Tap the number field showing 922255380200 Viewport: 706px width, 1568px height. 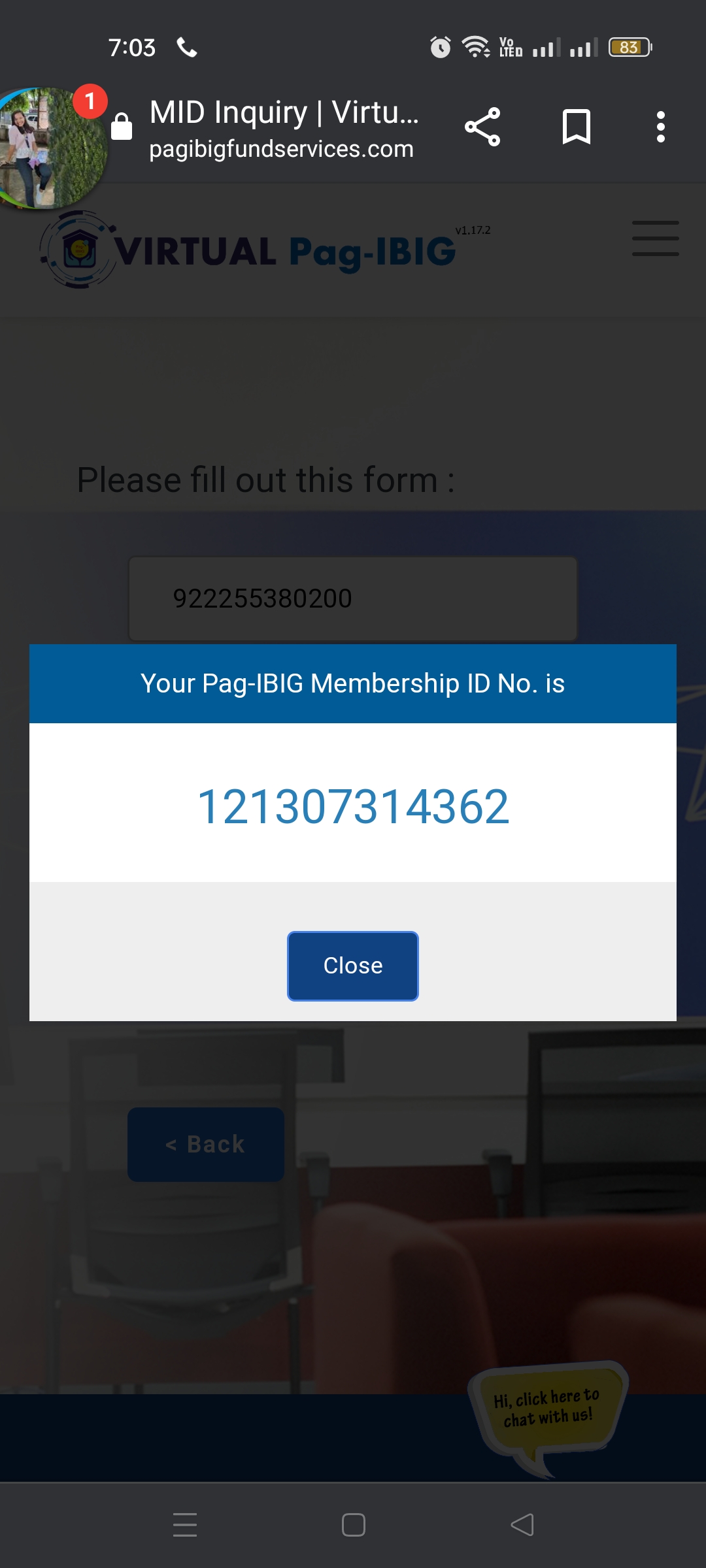(353, 598)
